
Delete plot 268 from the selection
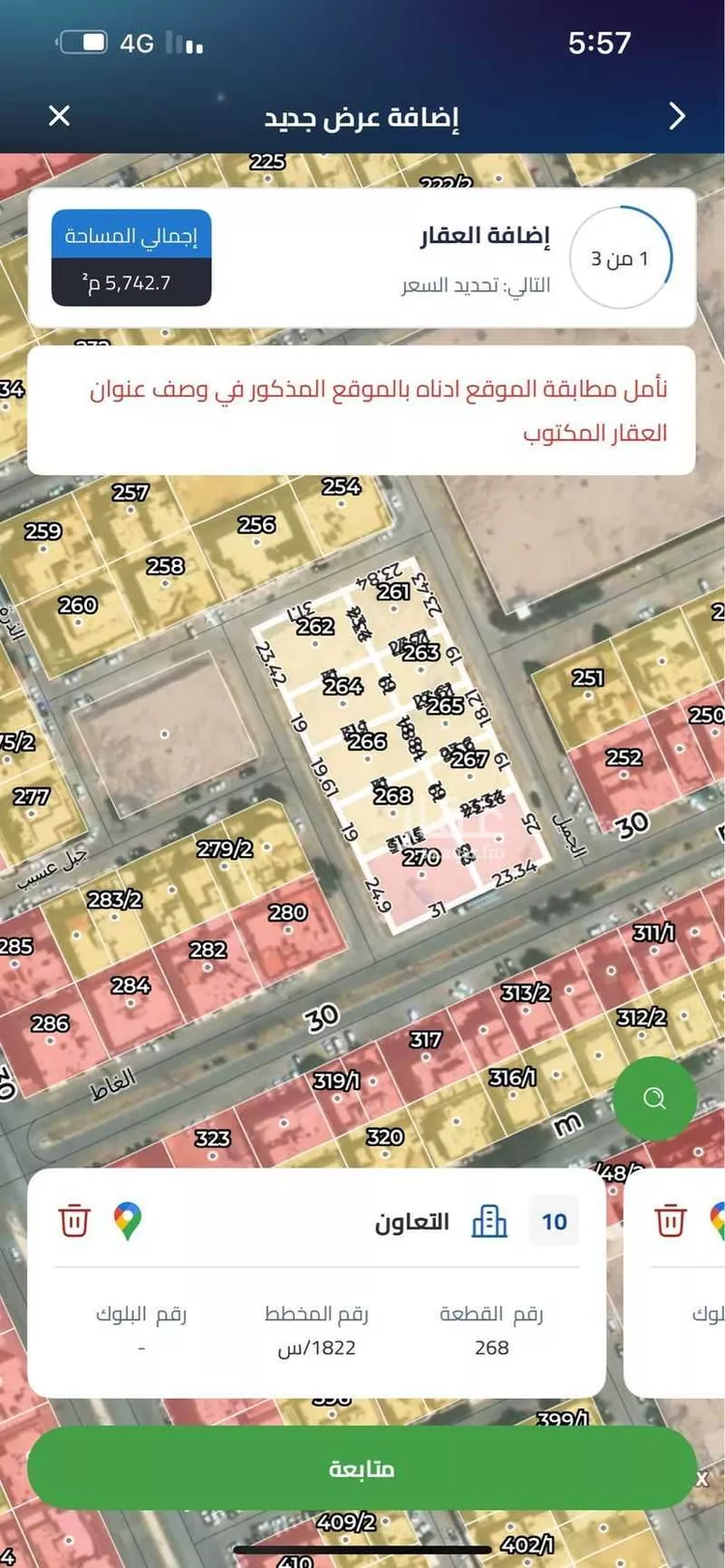74,1221
